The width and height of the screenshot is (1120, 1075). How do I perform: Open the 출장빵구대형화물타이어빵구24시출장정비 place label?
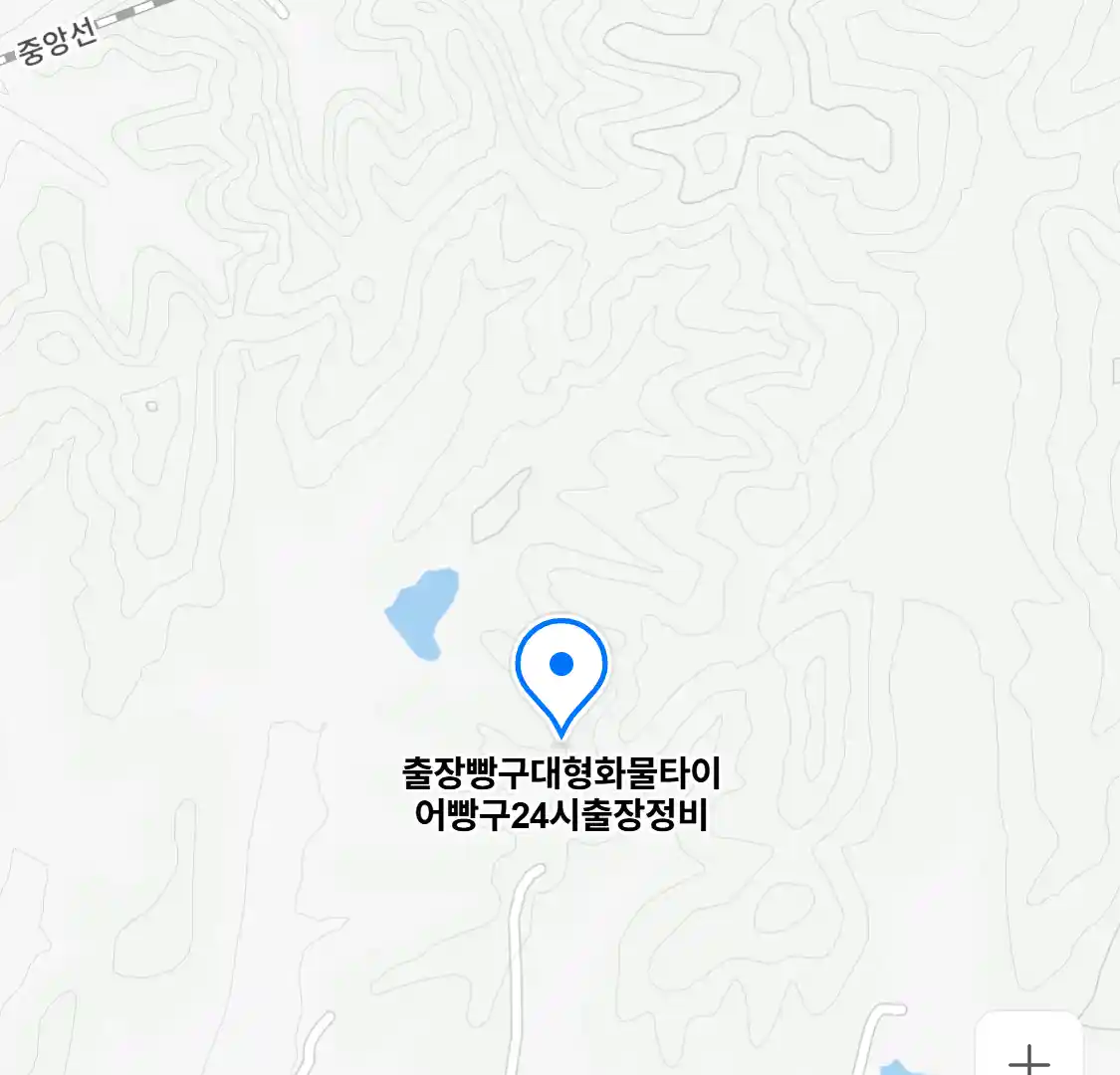(x=560, y=794)
